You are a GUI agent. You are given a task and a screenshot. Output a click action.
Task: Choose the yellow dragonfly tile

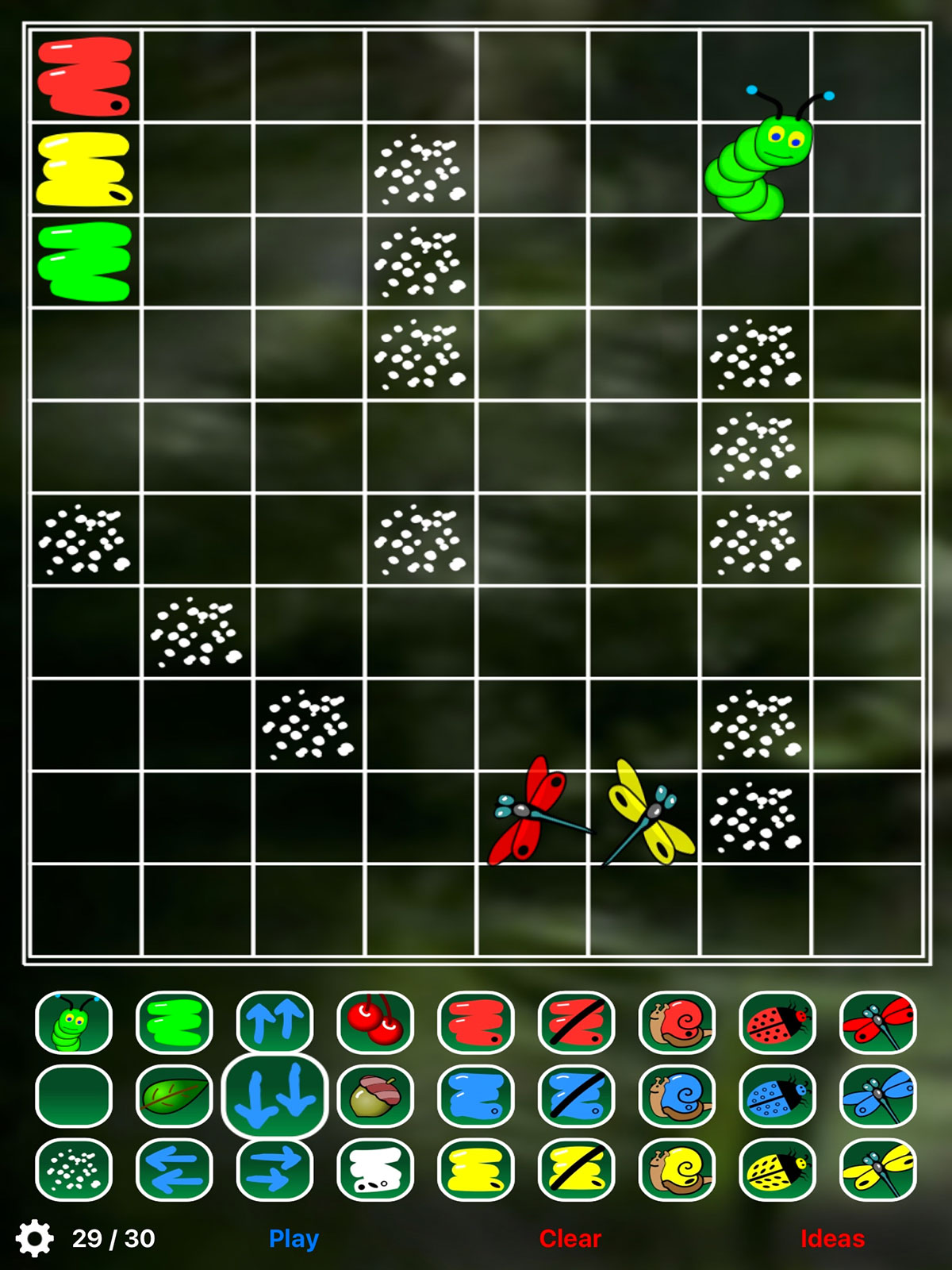click(877, 1170)
